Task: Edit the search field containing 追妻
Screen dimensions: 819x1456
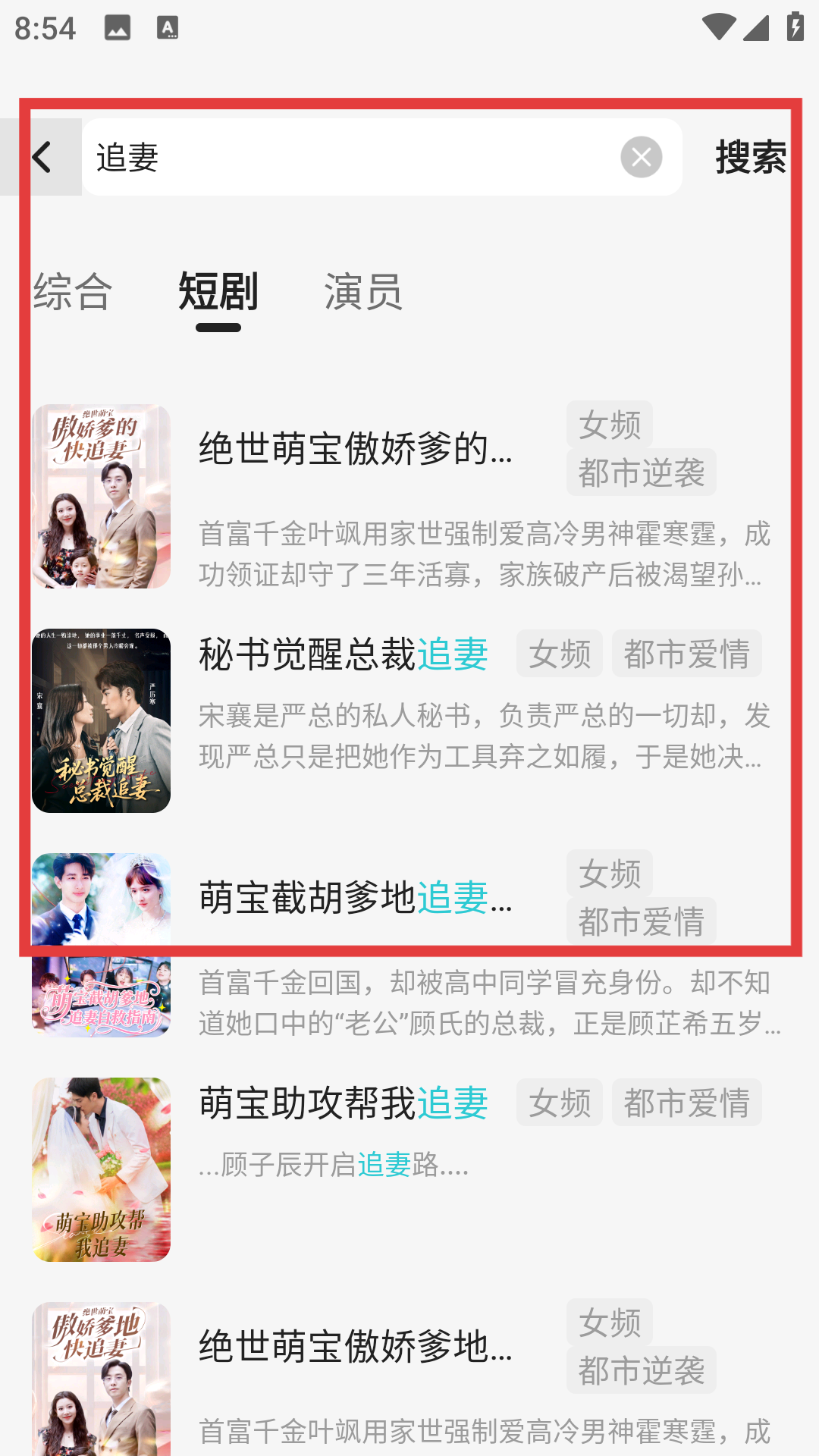Action: (349, 157)
